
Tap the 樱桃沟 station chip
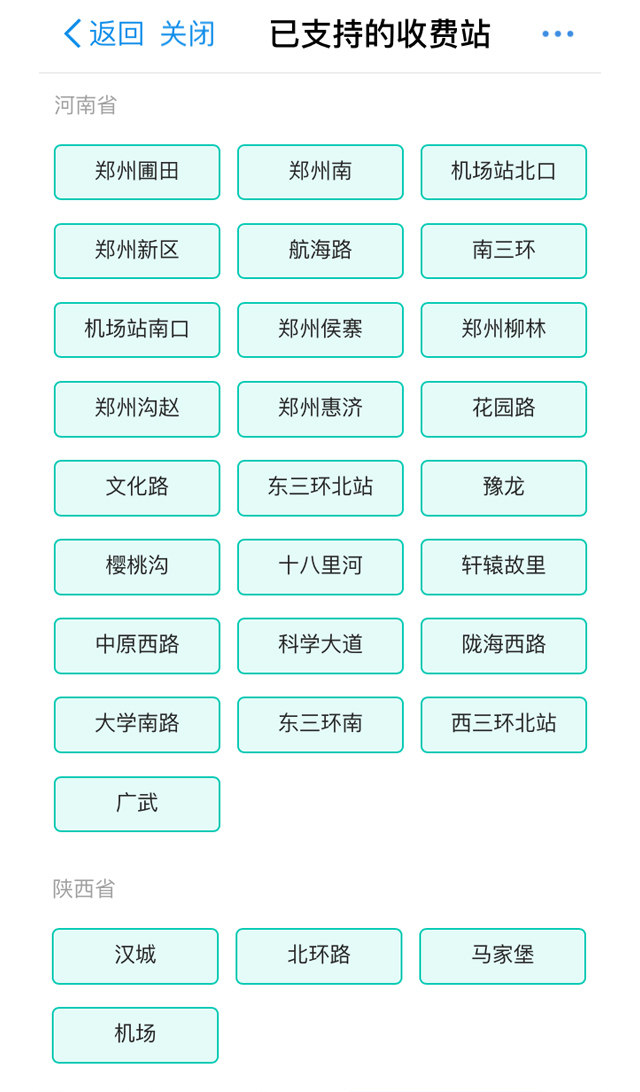coord(137,567)
